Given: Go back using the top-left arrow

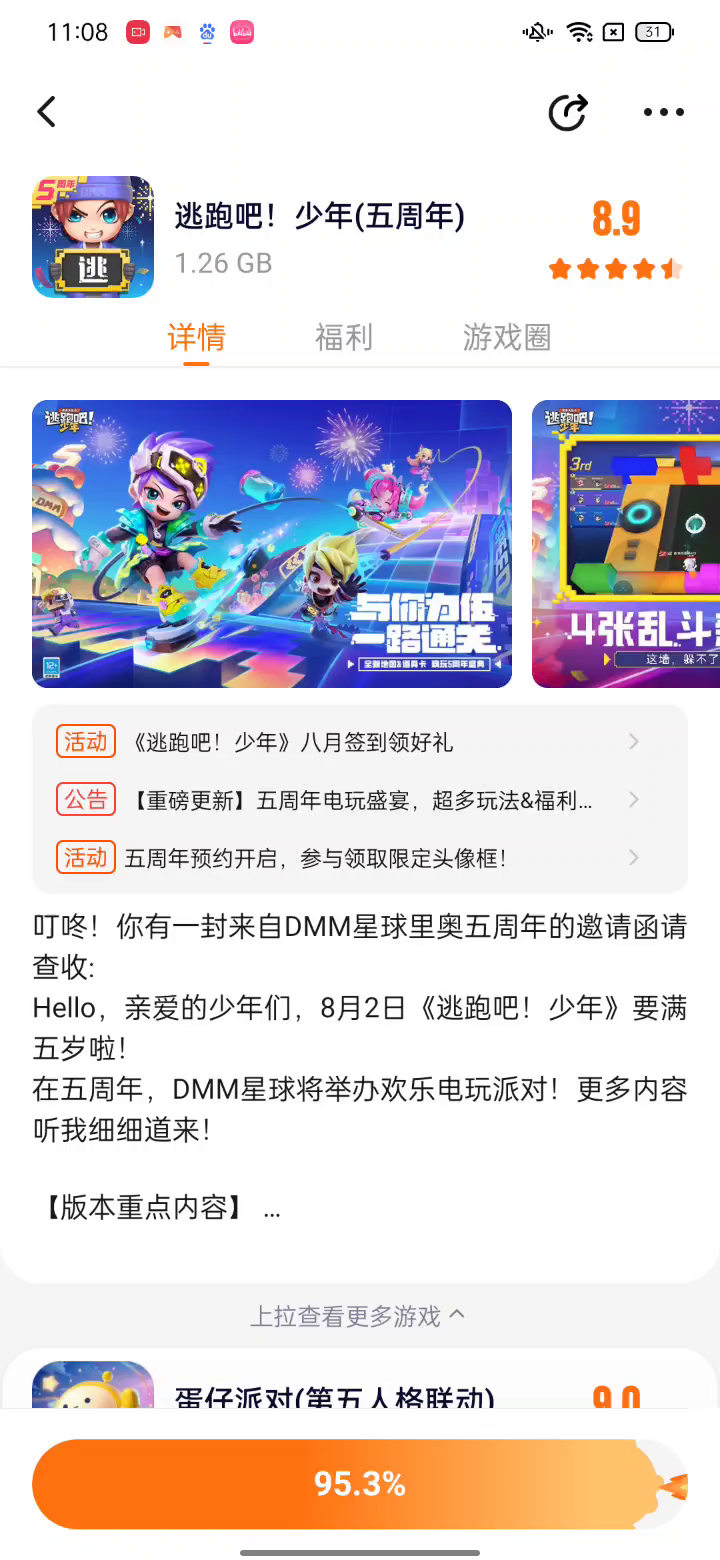Looking at the screenshot, I should pos(46,112).
